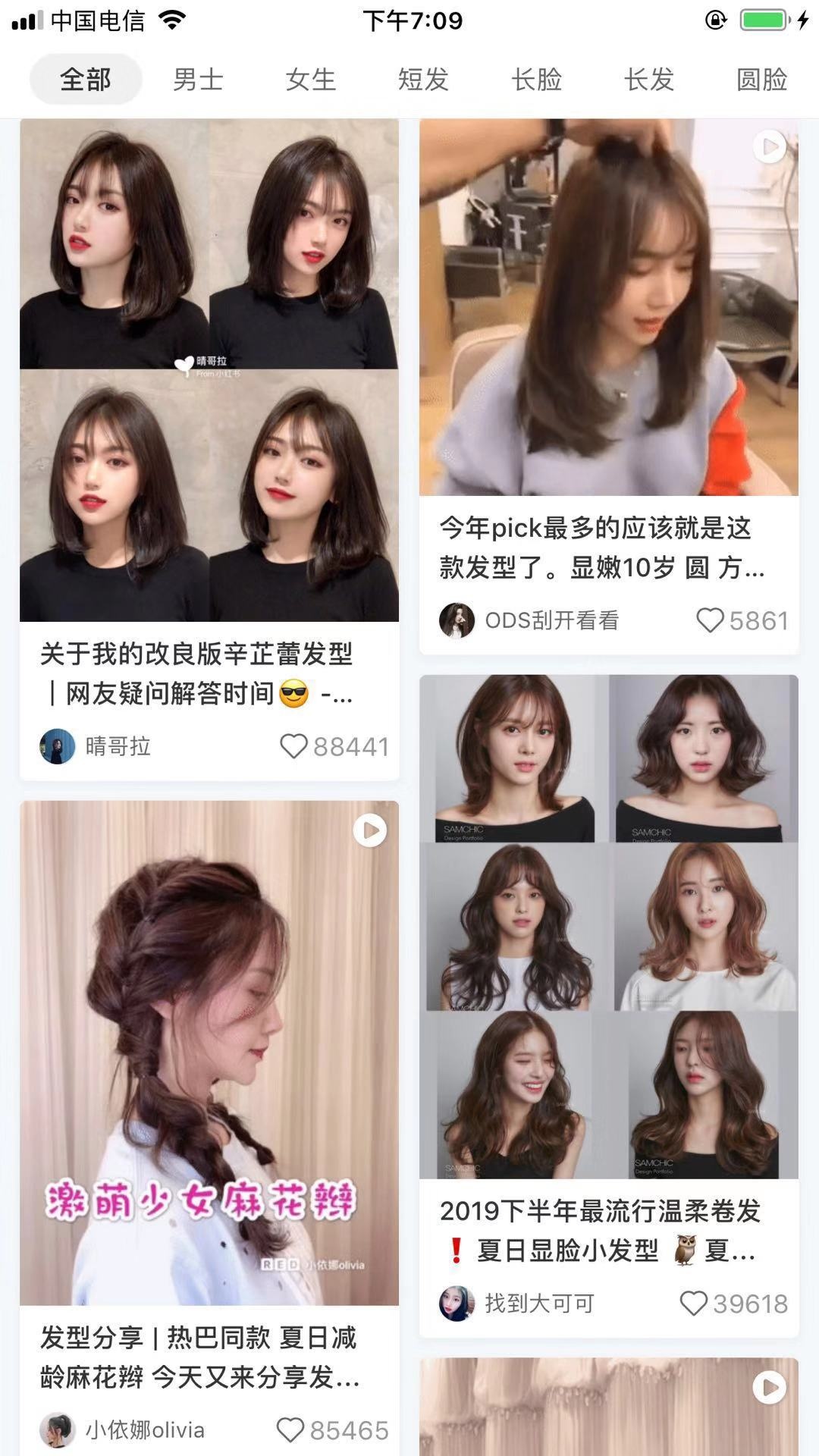Tap the heart icon showing 85465 likes
Screen dimensions: 819x1456
tap(292, 1429)
